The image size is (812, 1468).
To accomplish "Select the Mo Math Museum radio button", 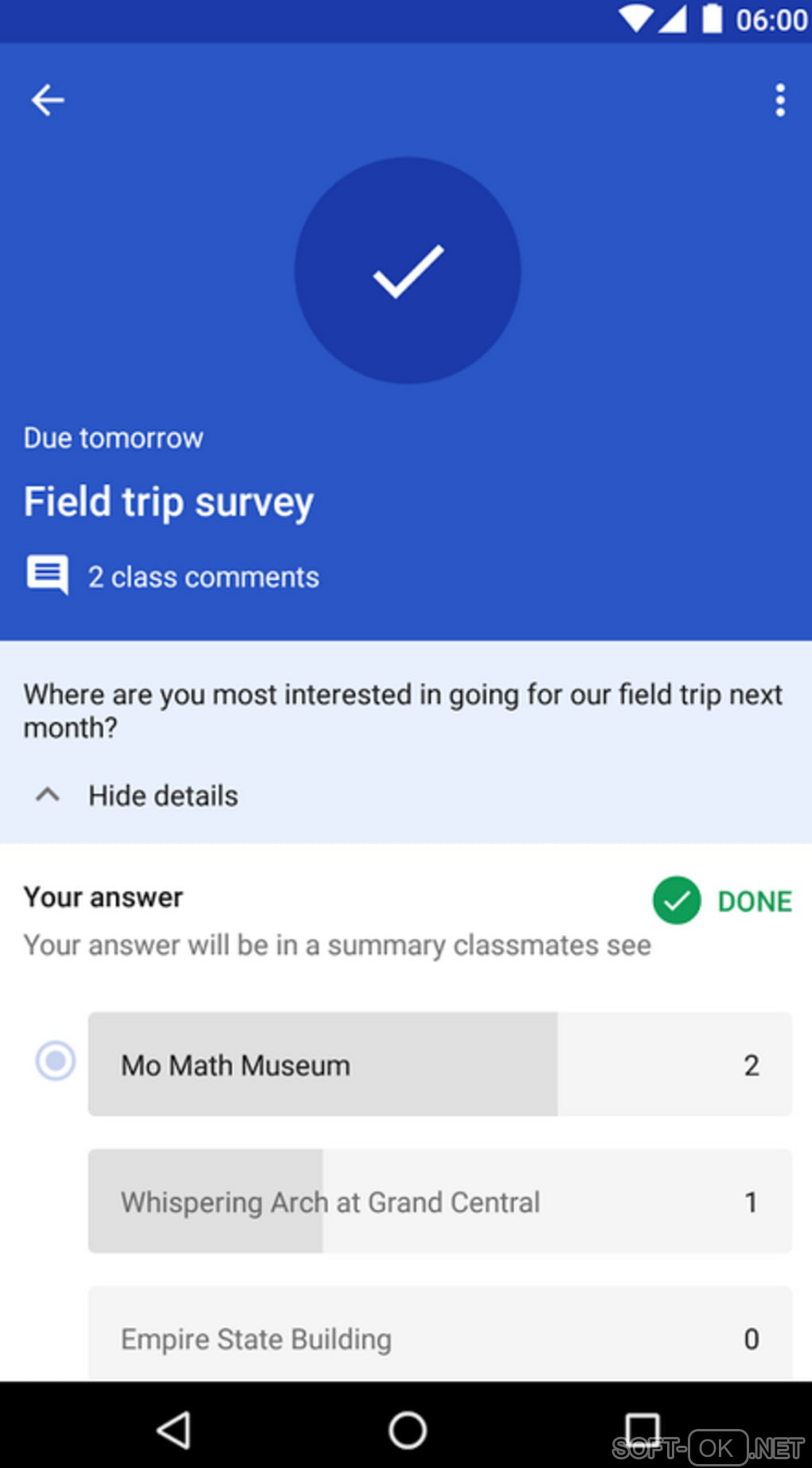I will point(56,1061).
